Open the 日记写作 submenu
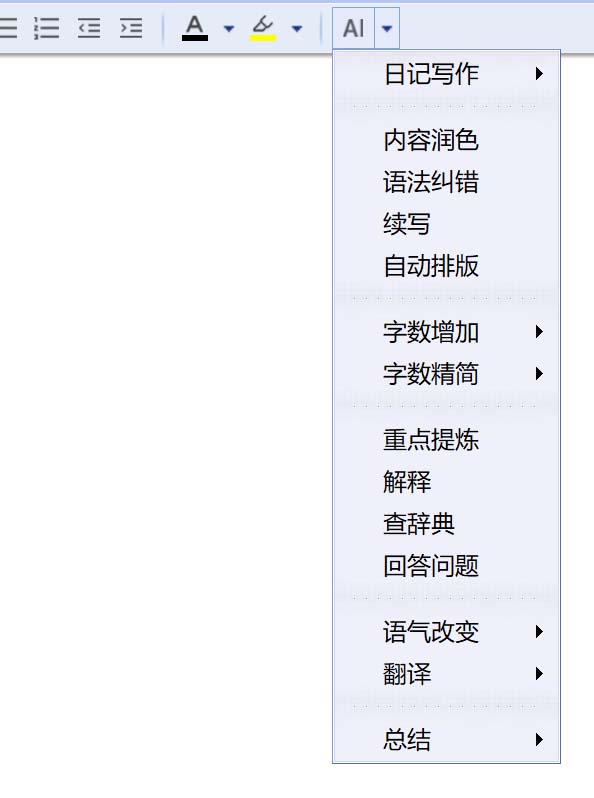The image size is (594, 798). [x=446, y=74]
